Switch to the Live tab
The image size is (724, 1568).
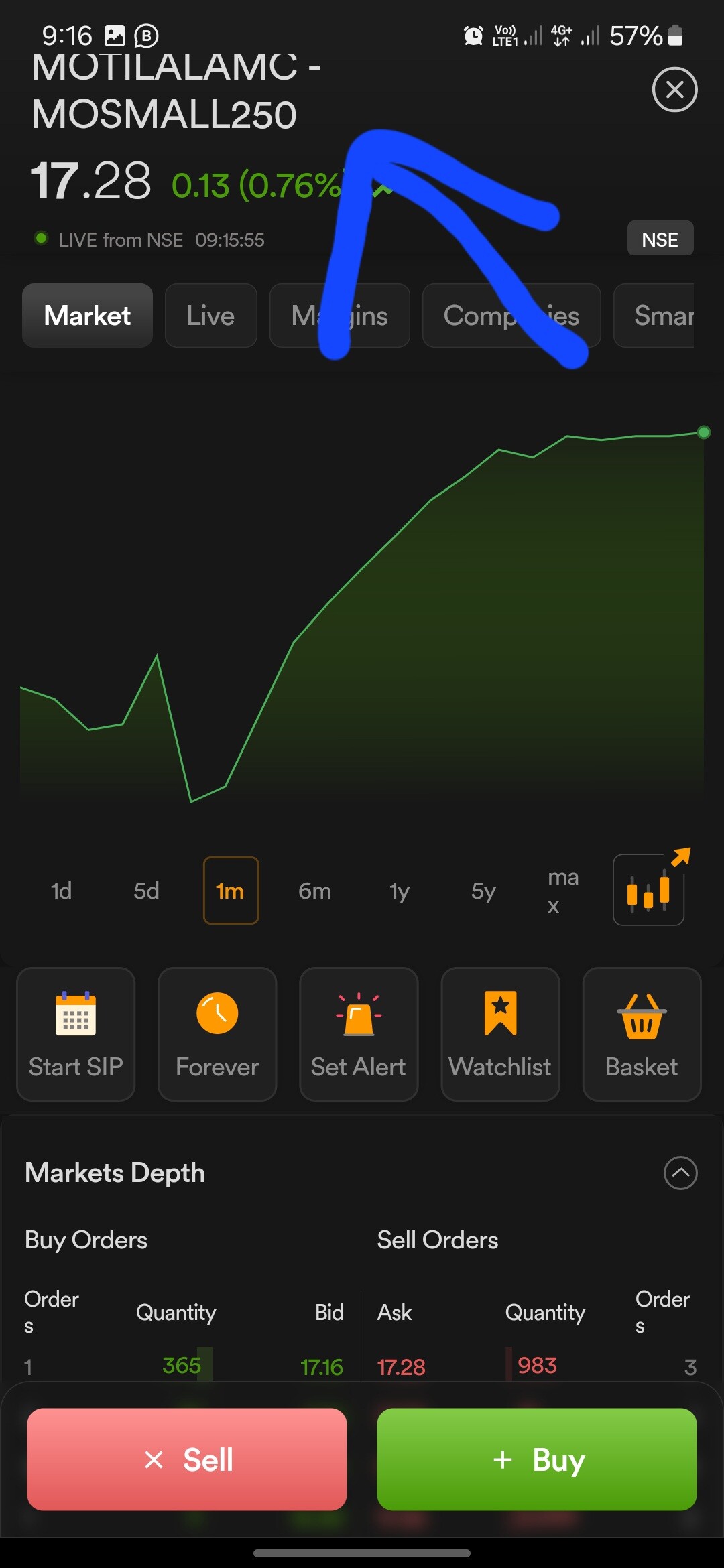click(210, 316)
